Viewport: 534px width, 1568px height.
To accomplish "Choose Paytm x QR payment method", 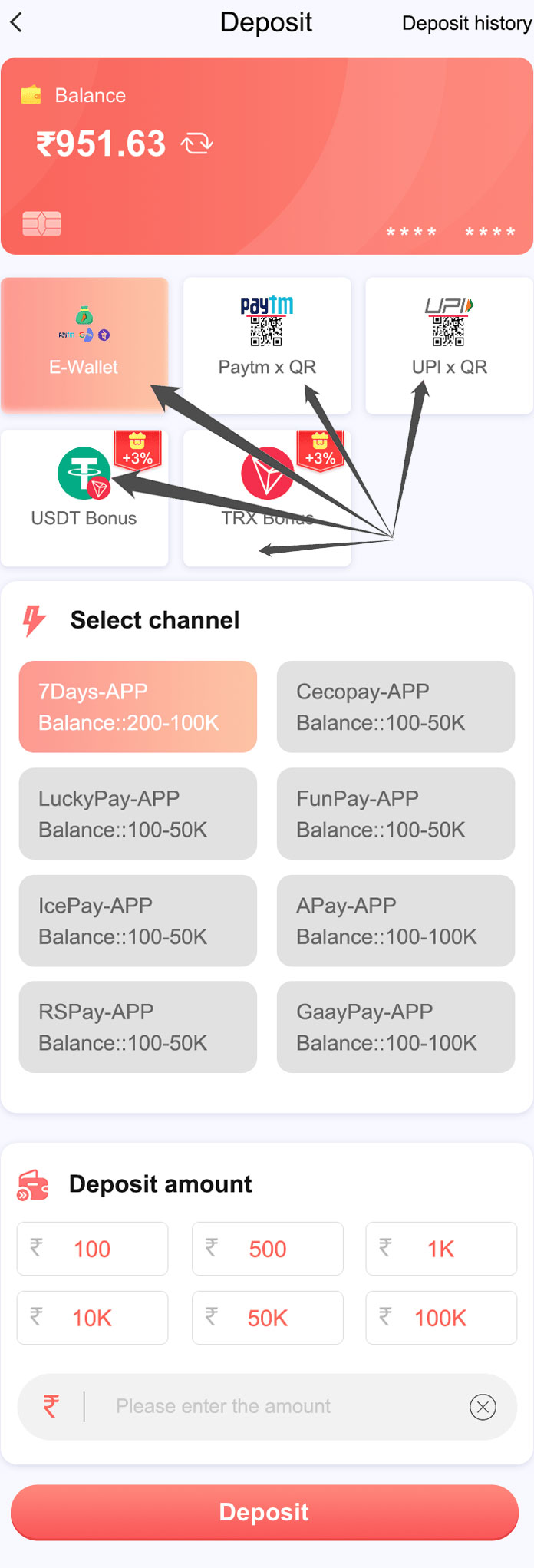I will pos(267,345).
